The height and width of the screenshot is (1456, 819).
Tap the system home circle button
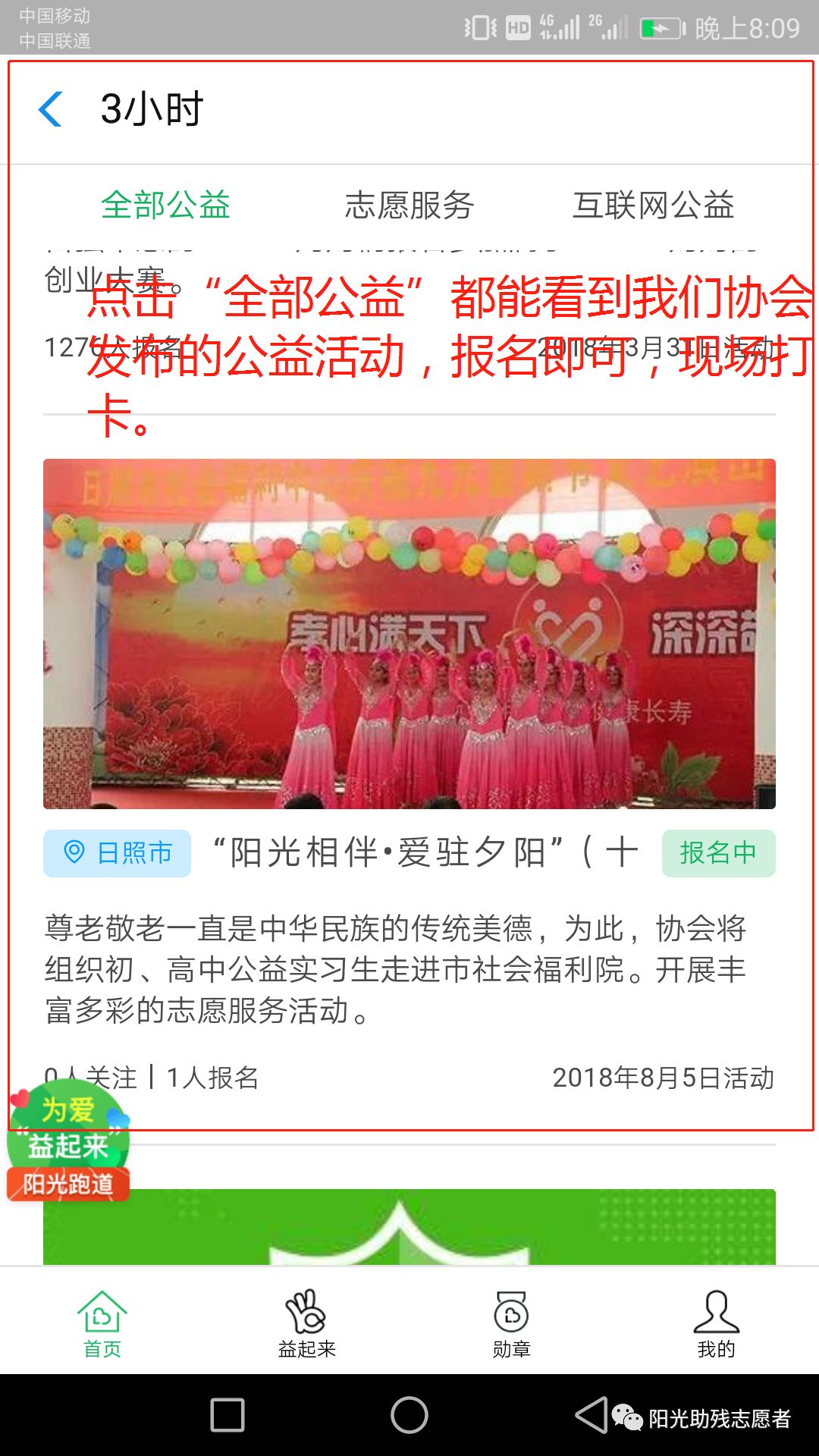(x=409, y=1415)
